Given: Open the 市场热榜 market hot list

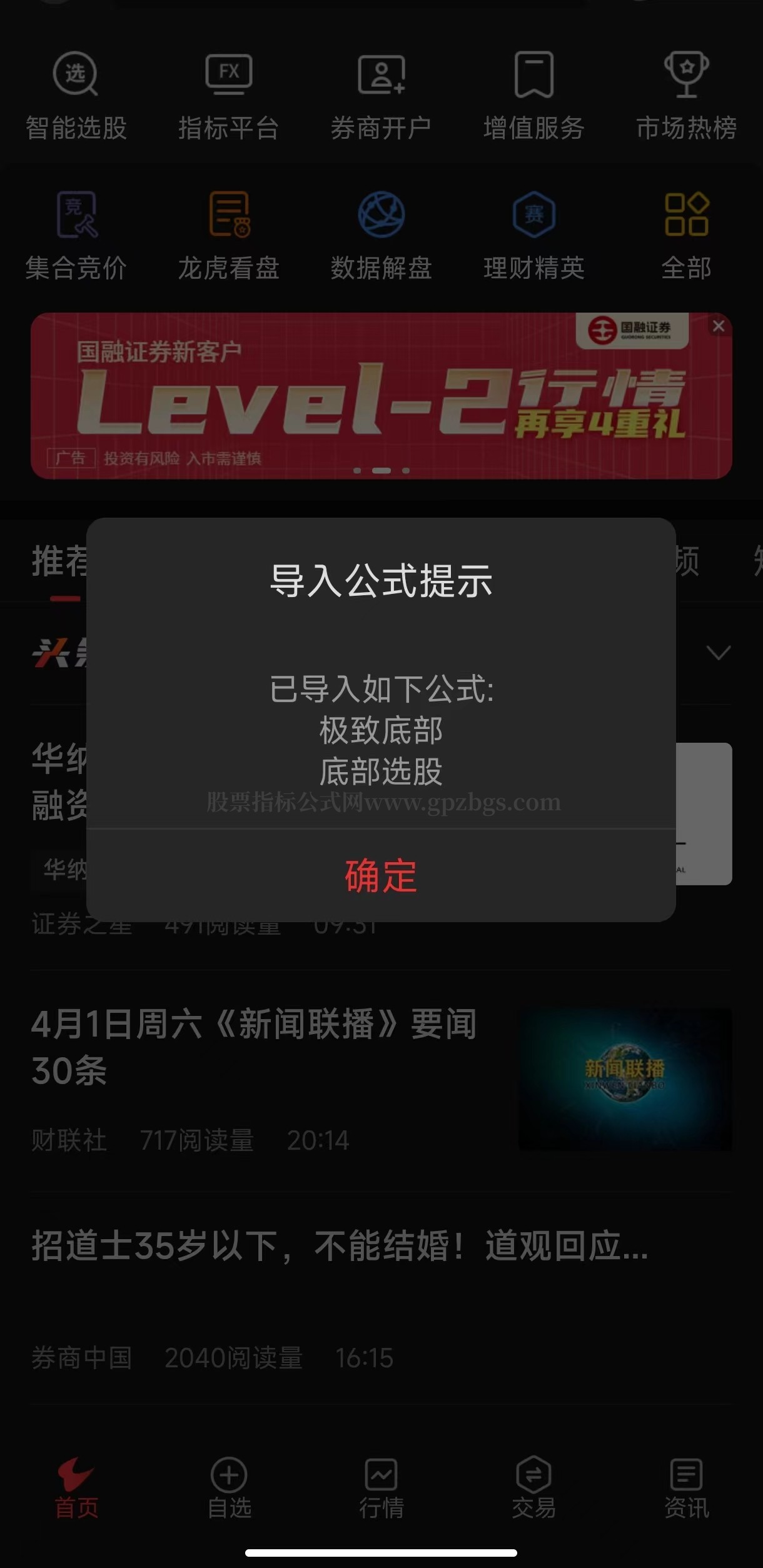Looking at the screenshot, I should pos(686,95).
